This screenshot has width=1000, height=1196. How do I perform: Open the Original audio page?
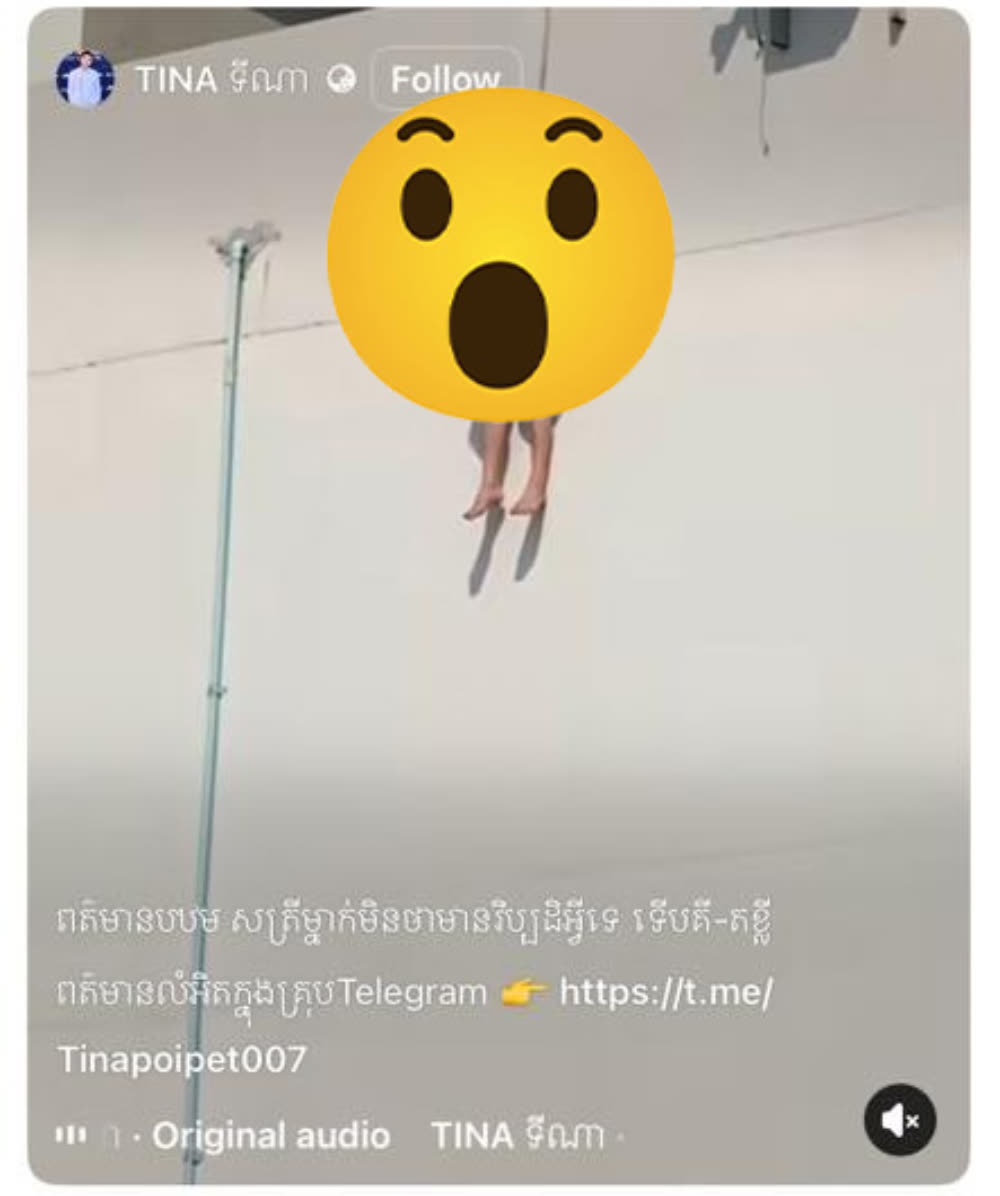tap(270, 1136)
